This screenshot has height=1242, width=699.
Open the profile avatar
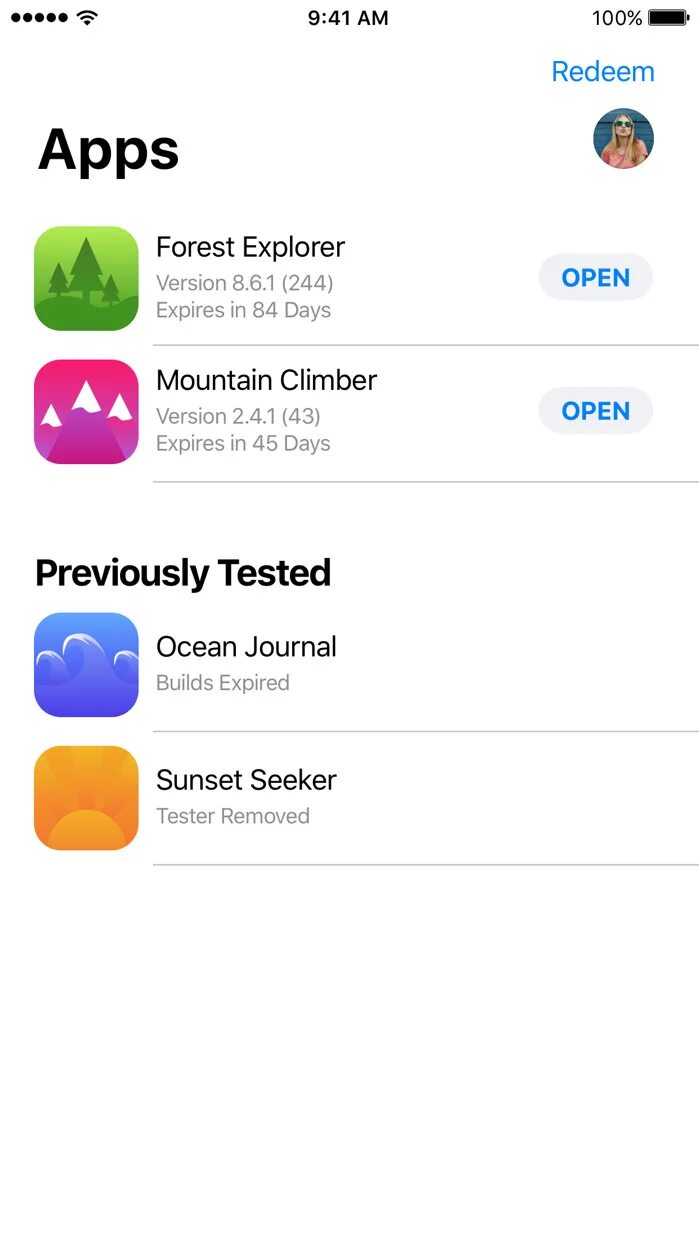623,138
